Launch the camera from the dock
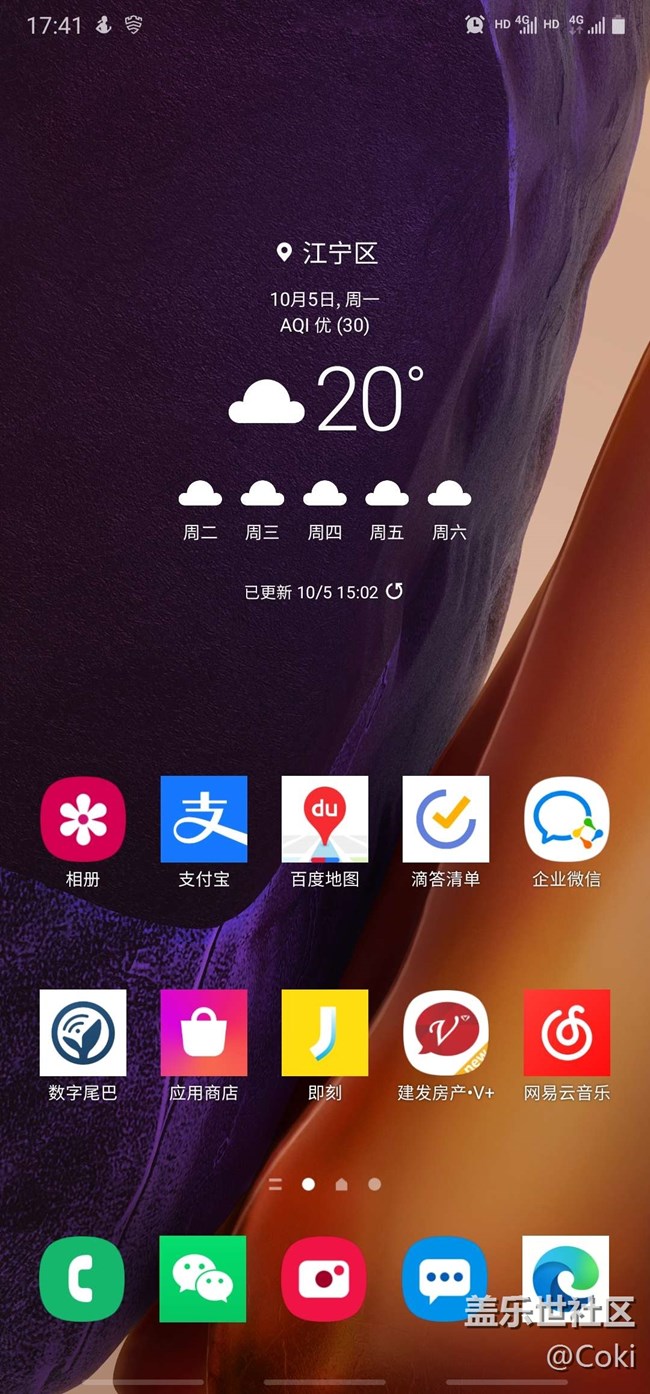 pos(325,1278)
